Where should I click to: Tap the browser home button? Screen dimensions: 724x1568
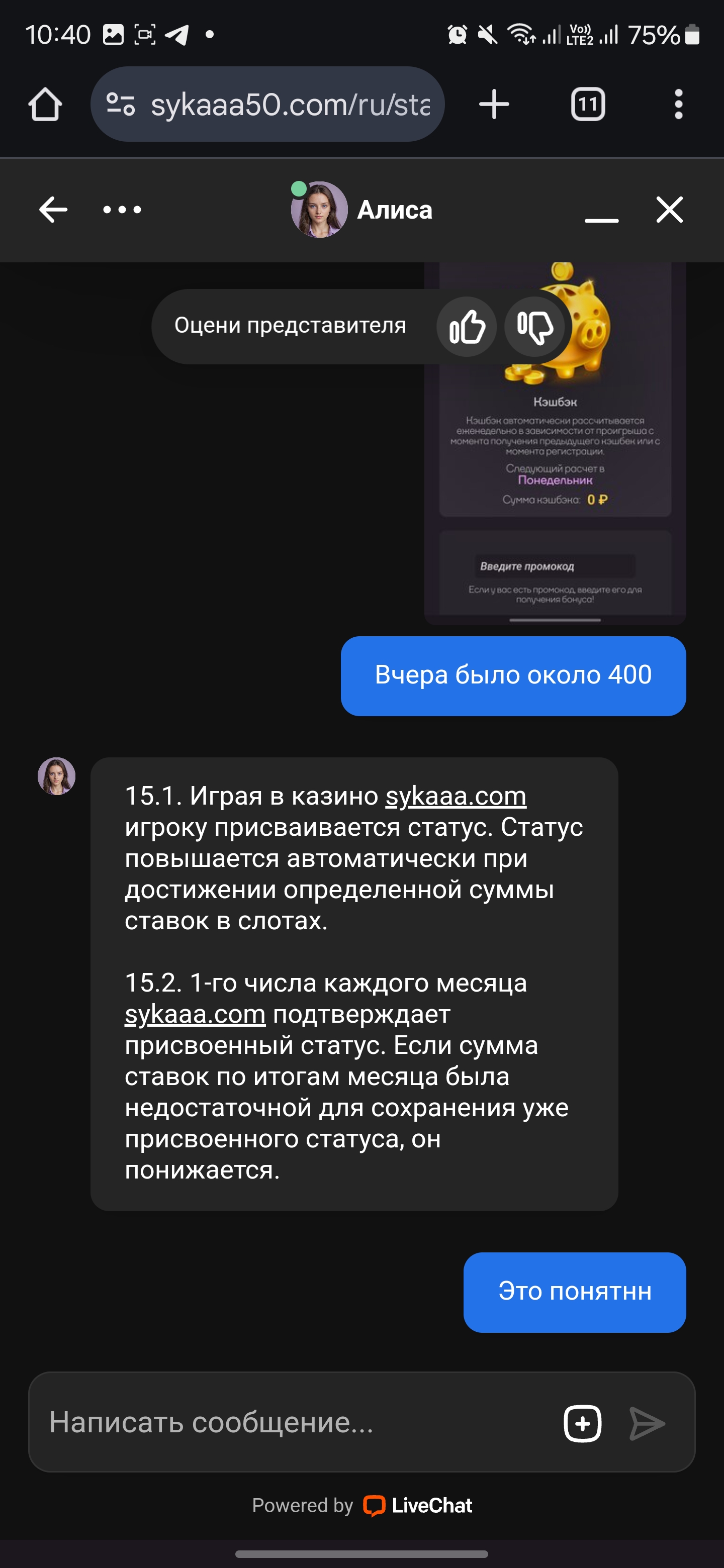tap(45, 104)
